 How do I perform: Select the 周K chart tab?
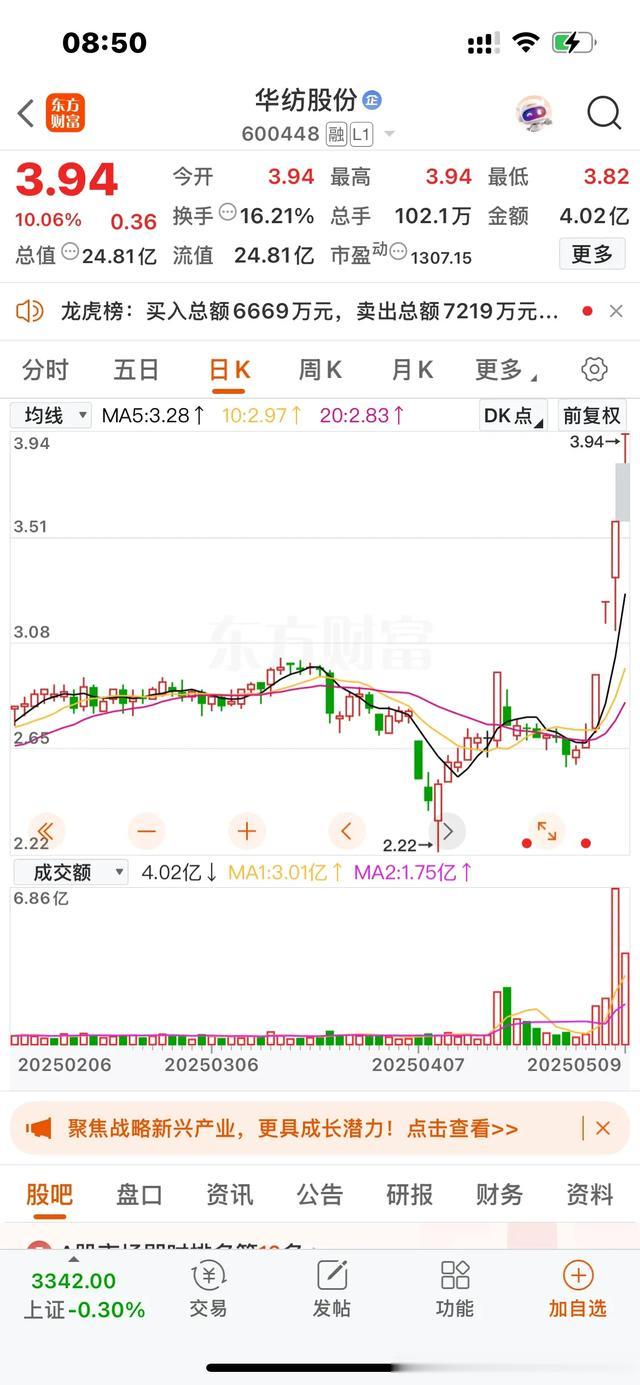tap(320, 370)
